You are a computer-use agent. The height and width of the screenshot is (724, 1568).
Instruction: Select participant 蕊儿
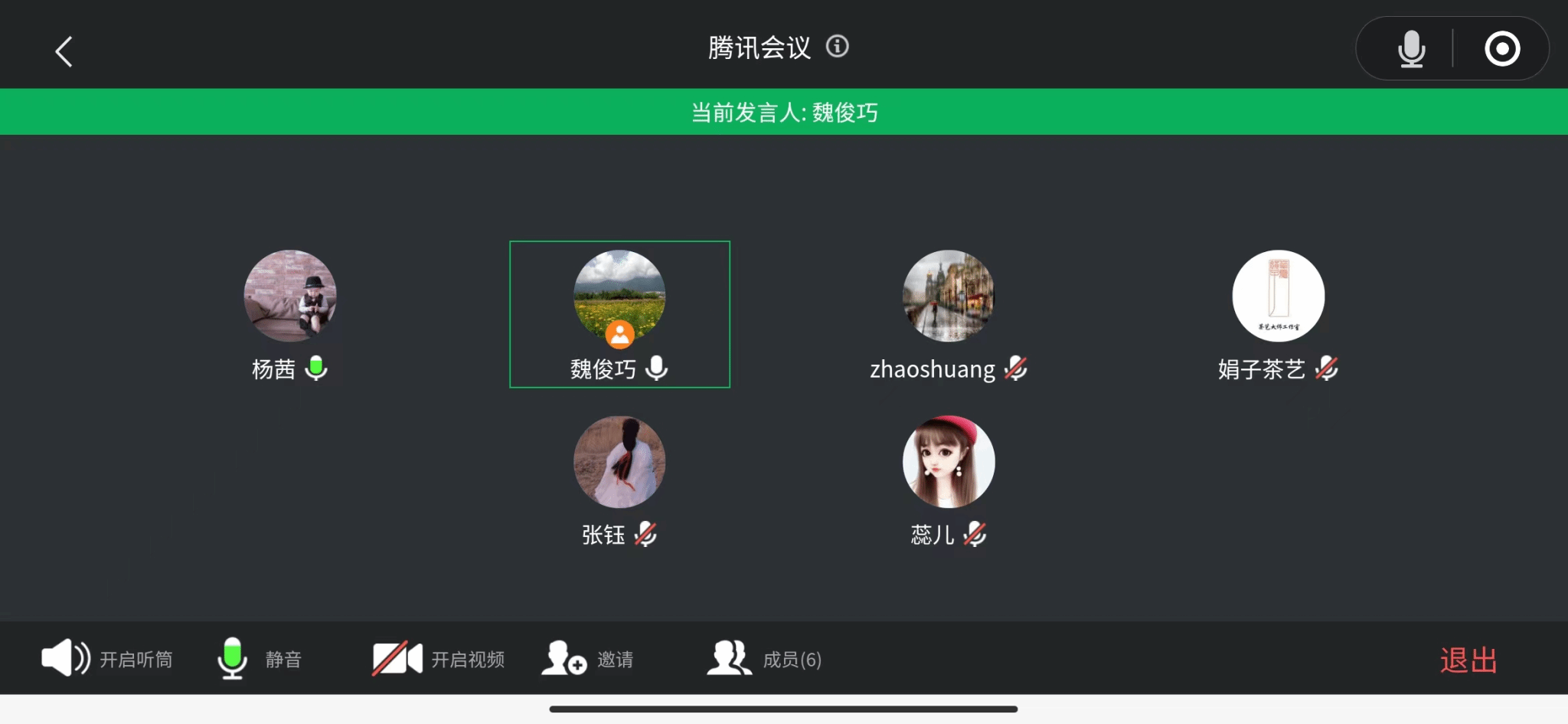click(948, 462)
